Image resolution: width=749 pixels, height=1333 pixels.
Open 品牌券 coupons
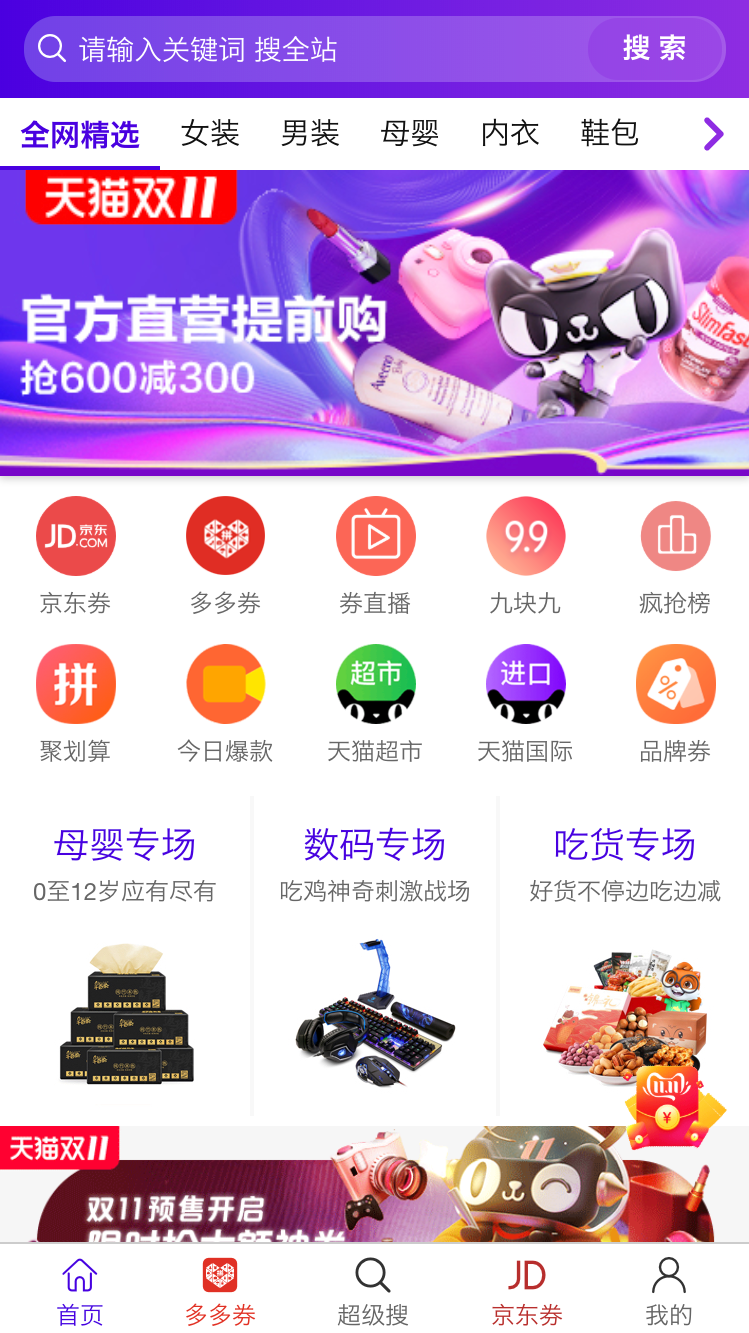tap(675, 705)
